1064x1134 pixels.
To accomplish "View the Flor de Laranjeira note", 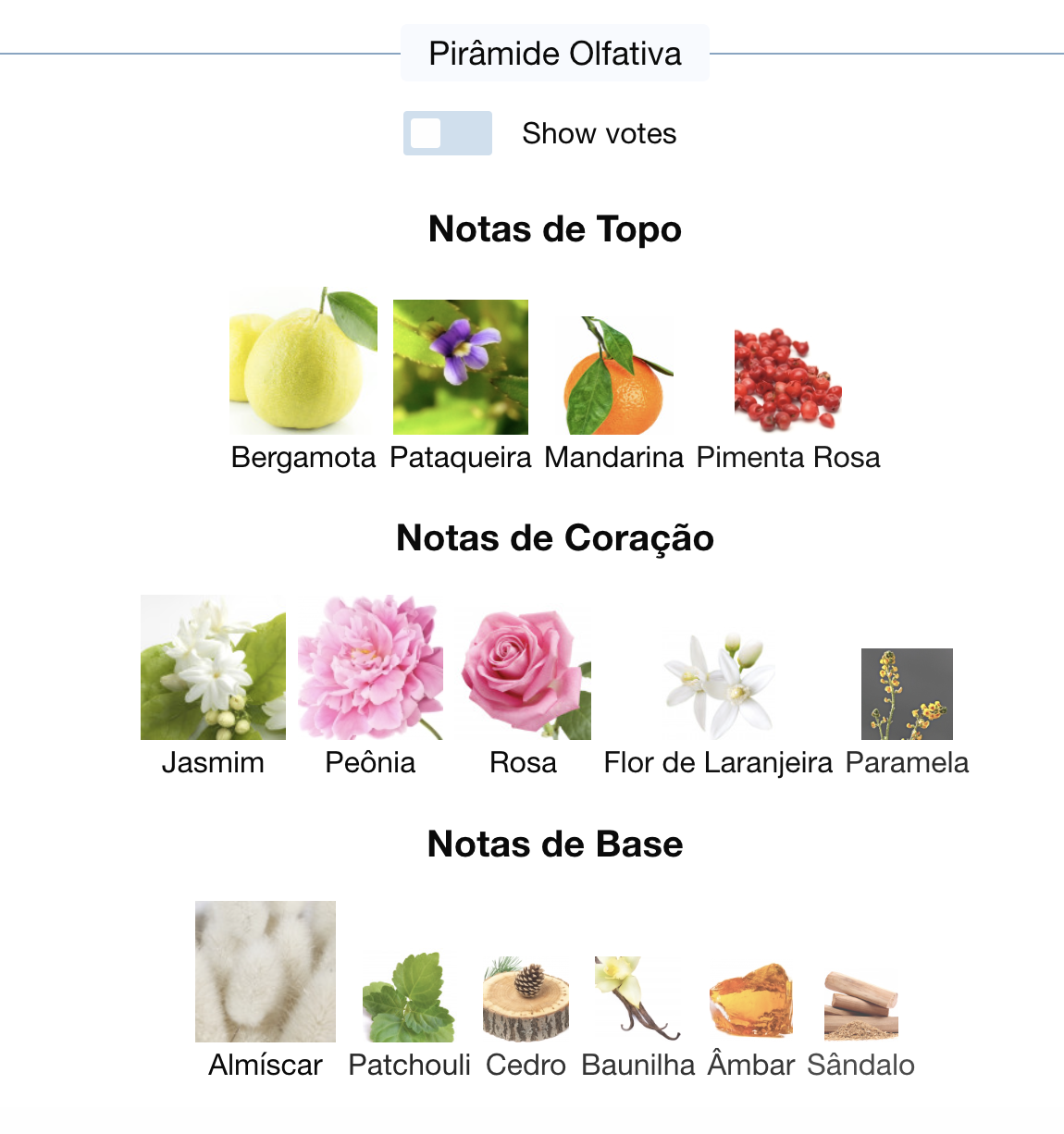I will coord(718,686).
